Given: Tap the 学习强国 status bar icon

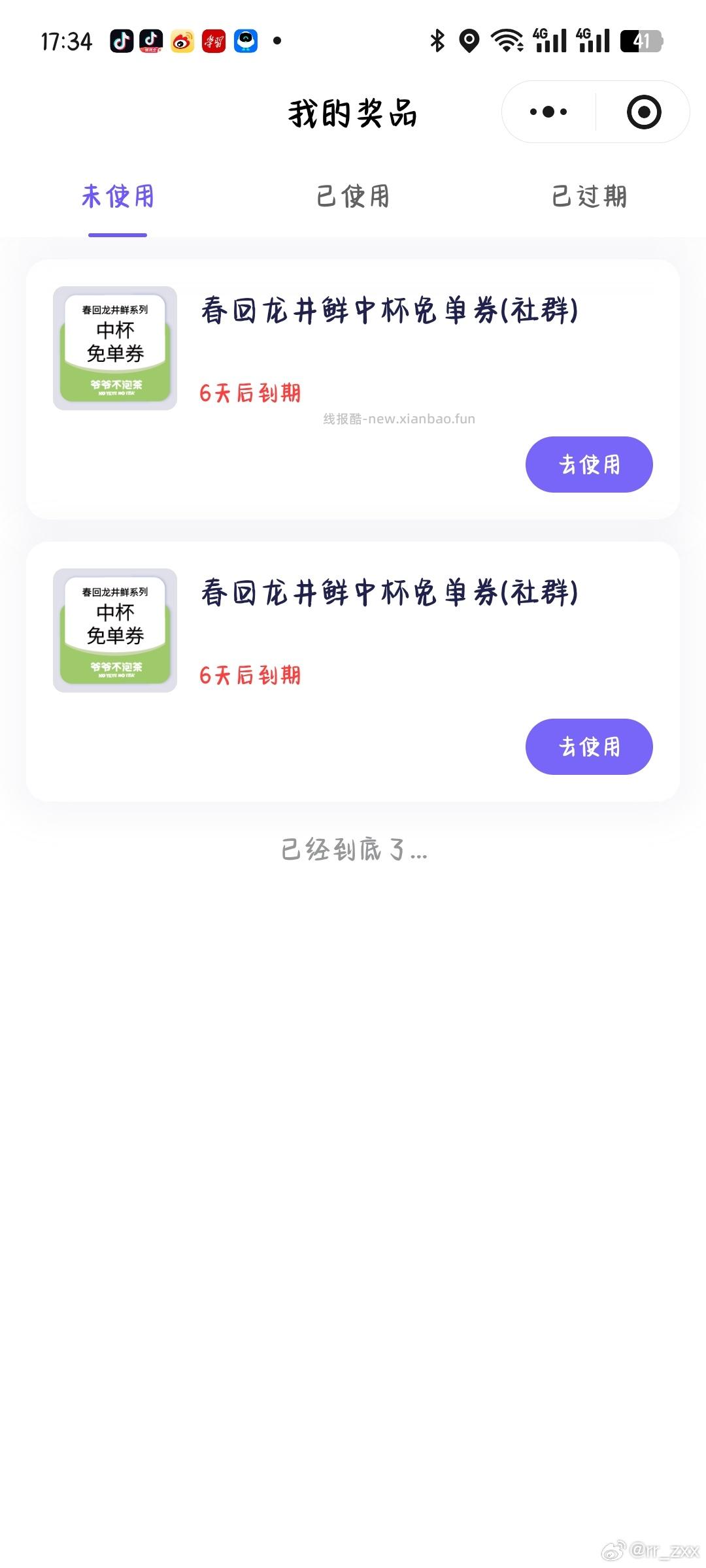Looking at the screenshot, I should point(212,41).
